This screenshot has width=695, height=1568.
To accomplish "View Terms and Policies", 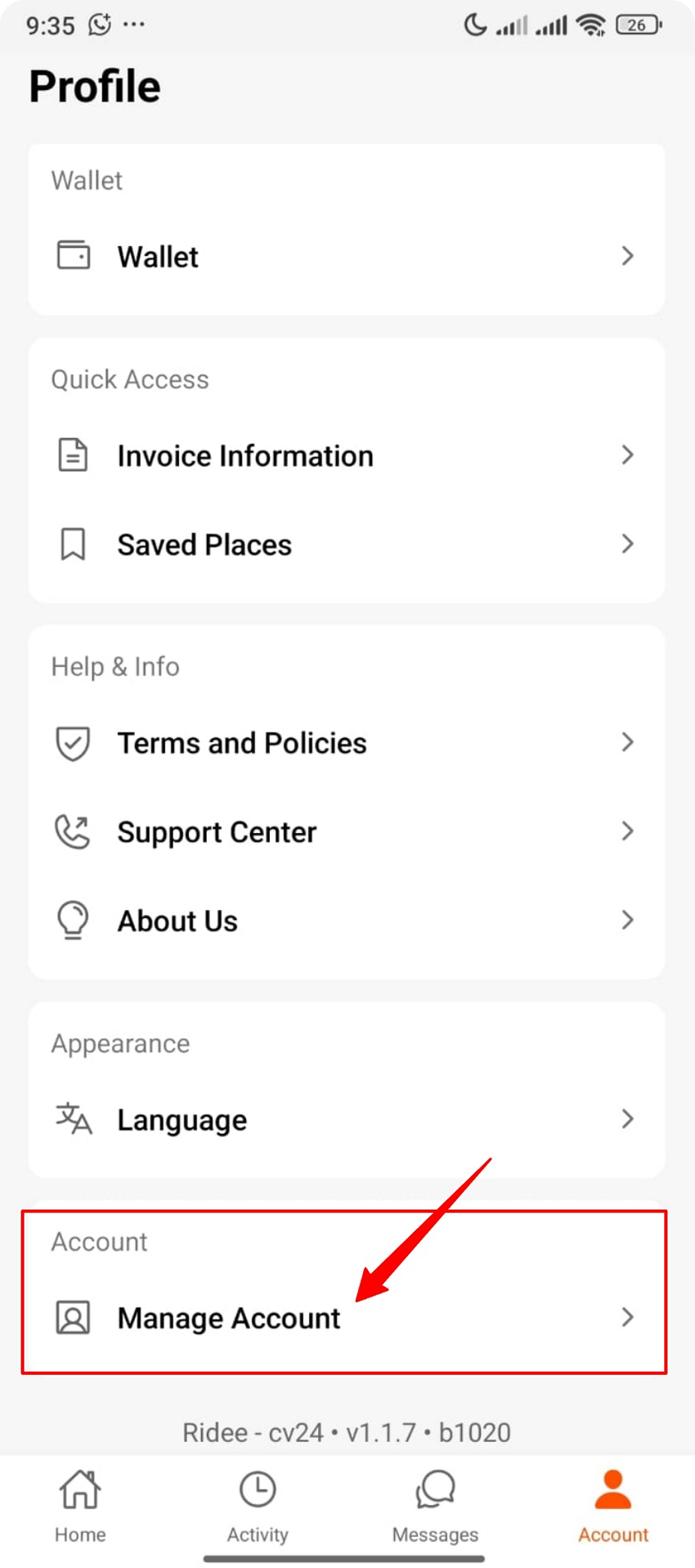I will point(347,742).
